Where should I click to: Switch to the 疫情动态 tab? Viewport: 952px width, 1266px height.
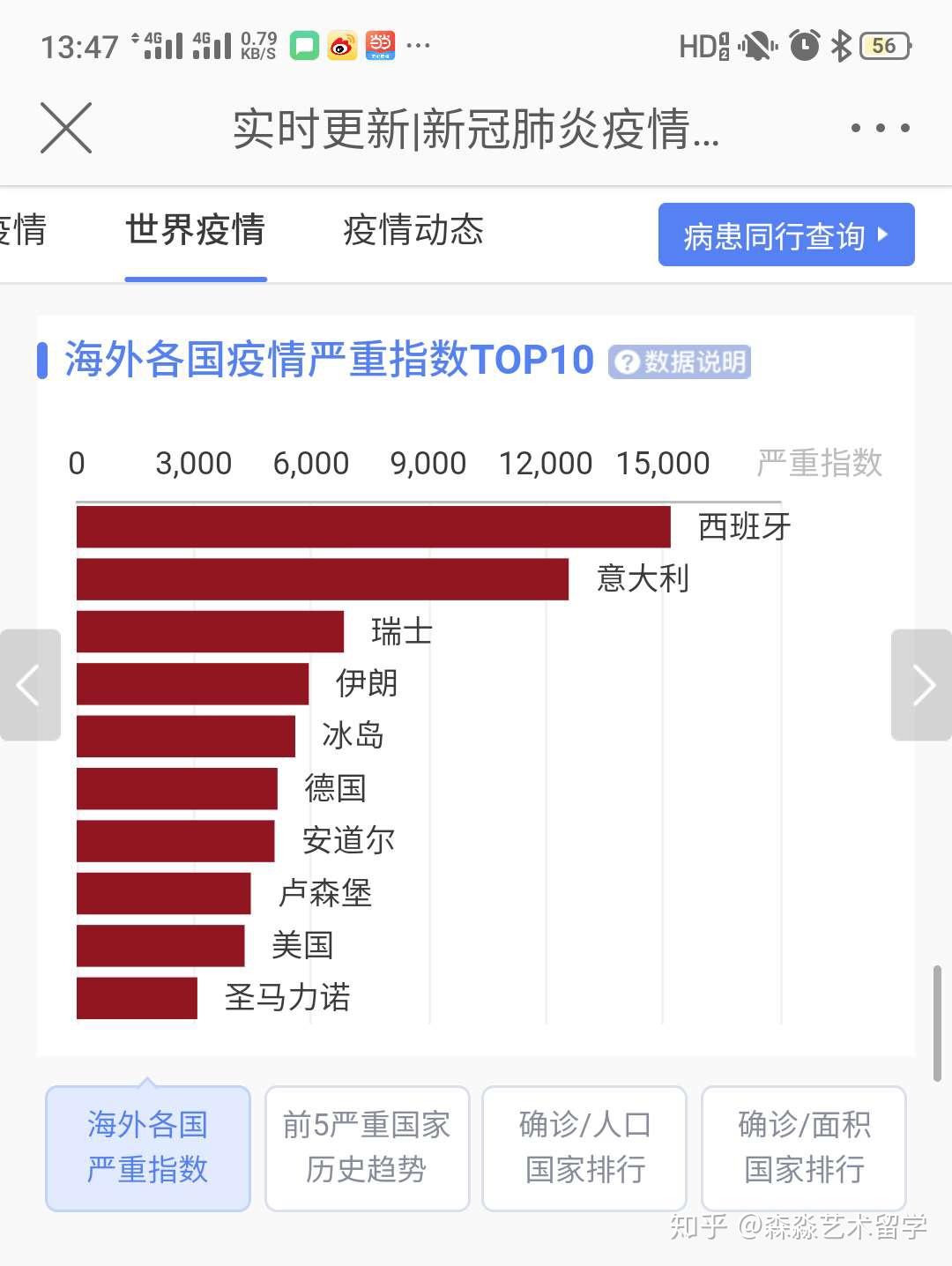pyautogui.click(x=413, y=232)
